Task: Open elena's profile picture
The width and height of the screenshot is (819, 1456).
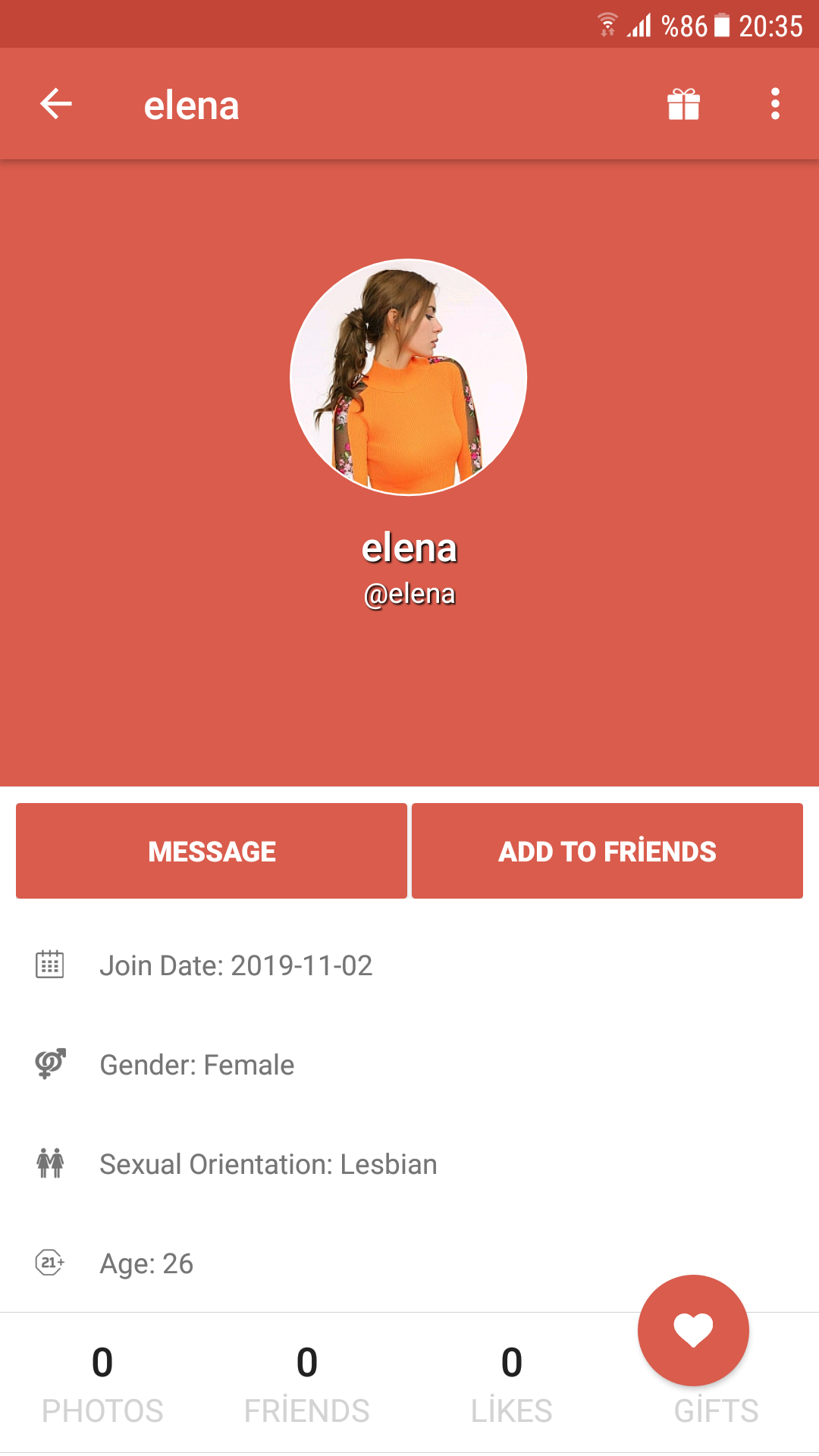Action: 409,378
